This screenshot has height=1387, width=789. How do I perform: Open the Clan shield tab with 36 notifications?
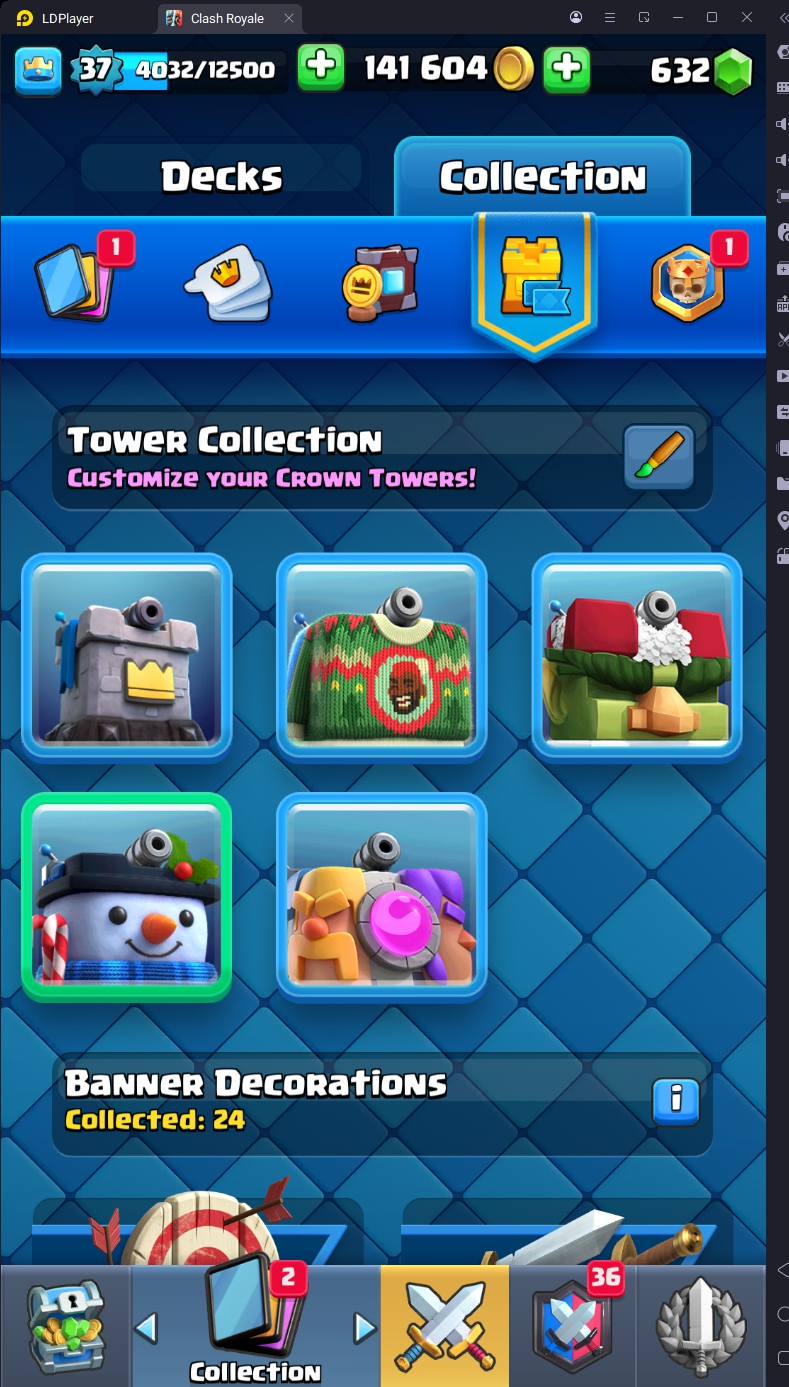point(572,1325)
